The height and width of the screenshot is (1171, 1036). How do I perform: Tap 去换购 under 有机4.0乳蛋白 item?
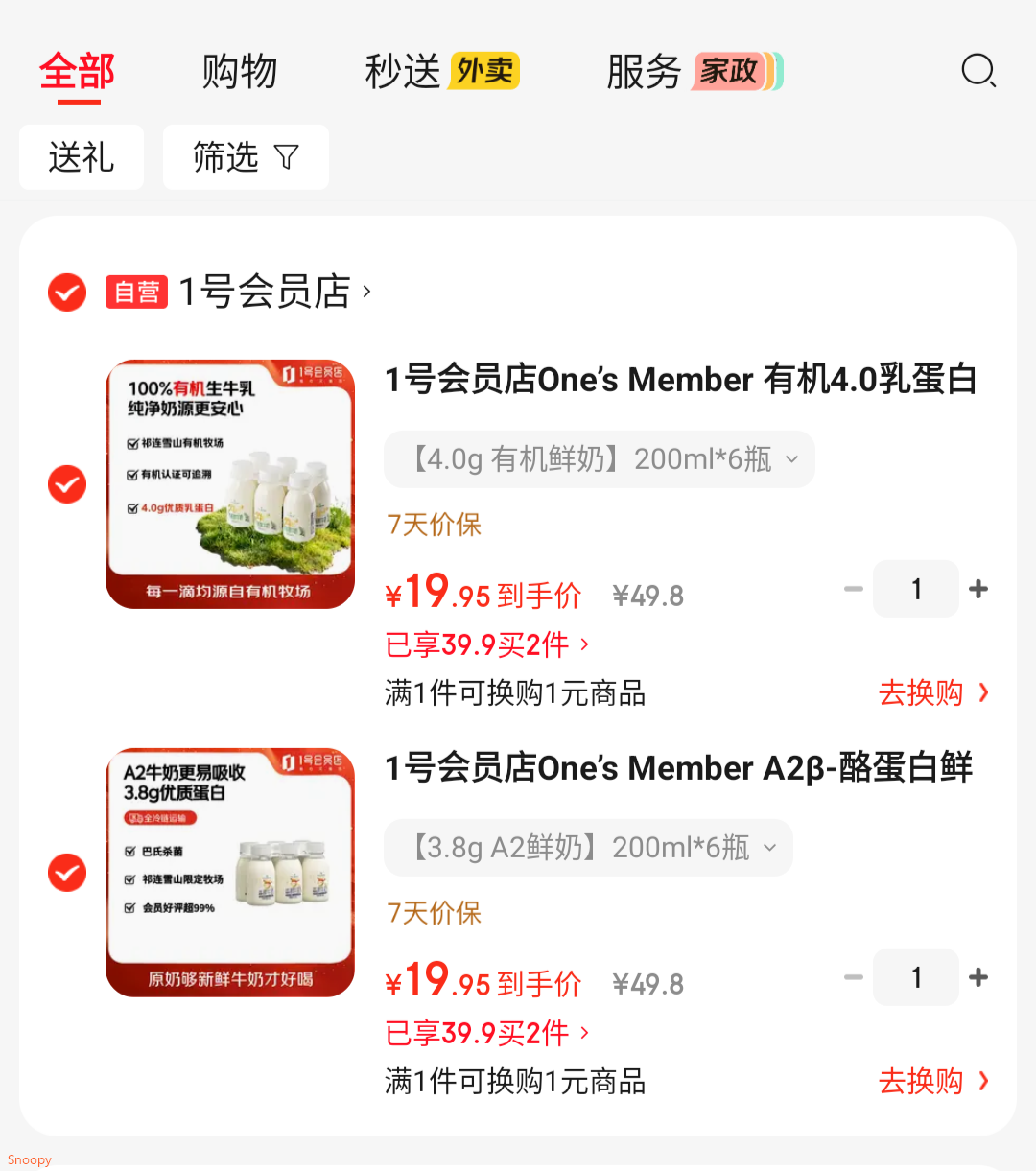[x=932, y=692]
